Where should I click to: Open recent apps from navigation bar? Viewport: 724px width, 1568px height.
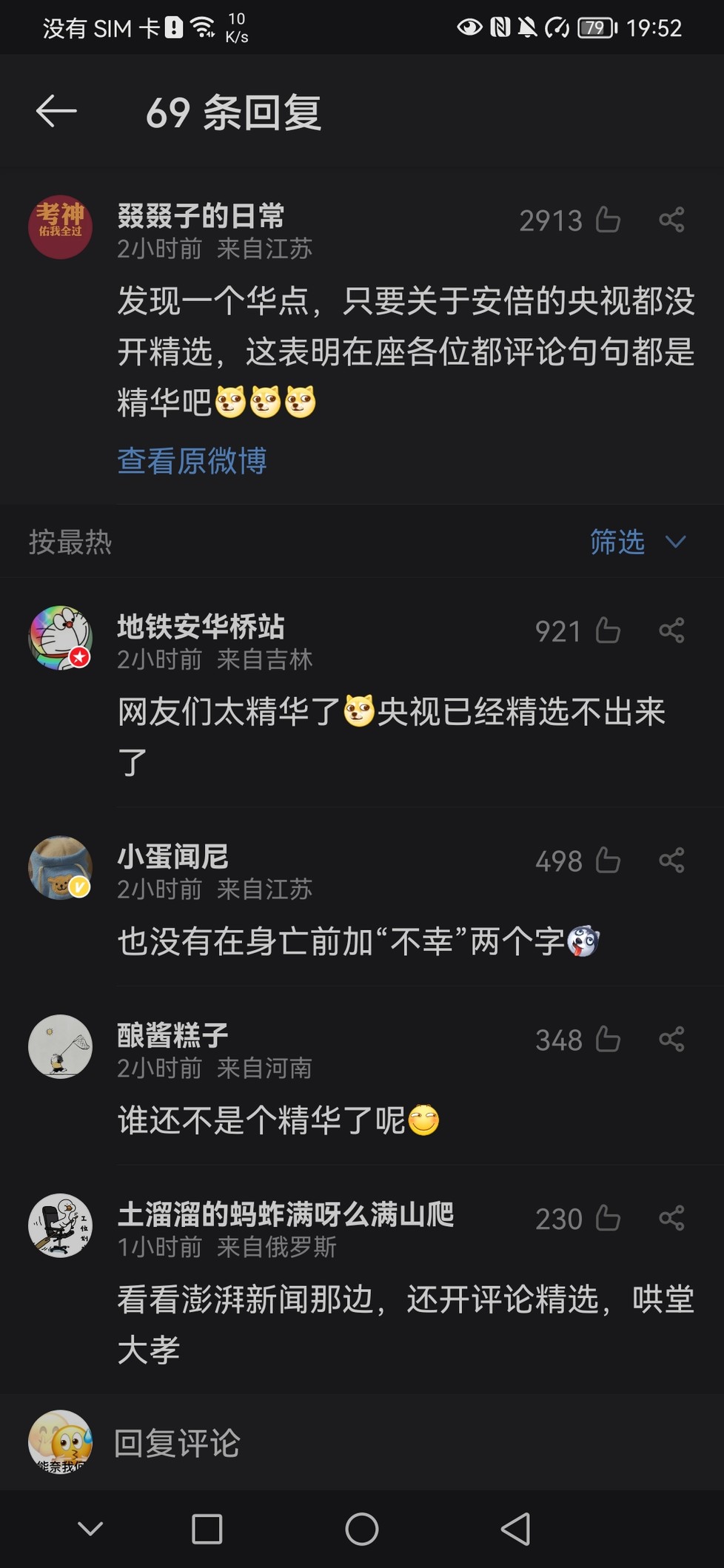207,1529
